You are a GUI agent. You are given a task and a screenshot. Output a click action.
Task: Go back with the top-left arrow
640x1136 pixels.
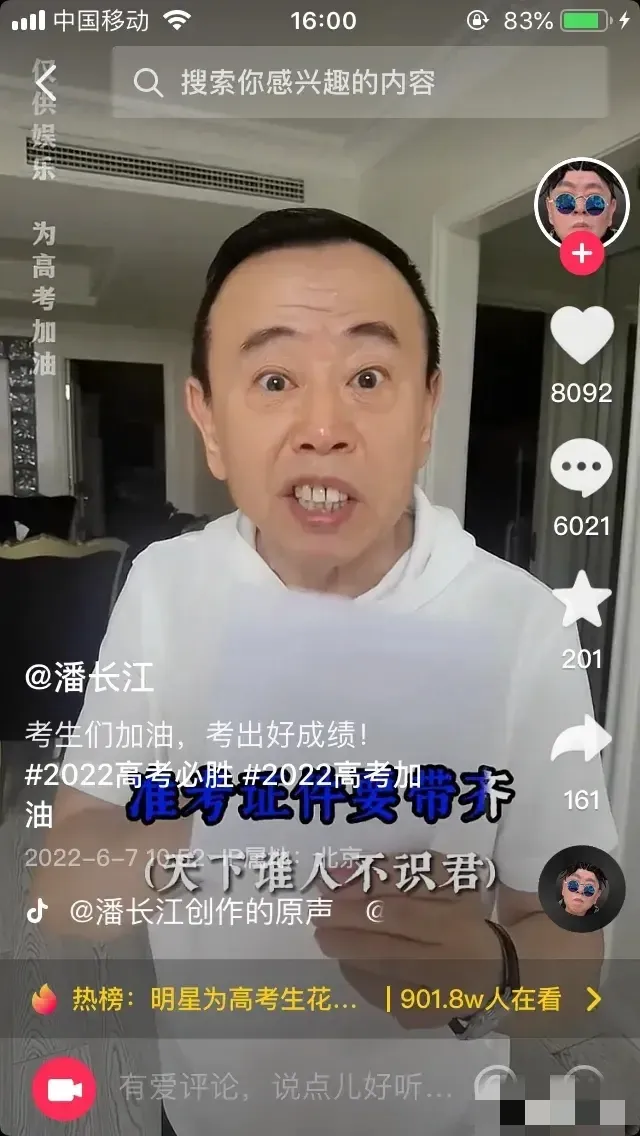click(44, 82)
